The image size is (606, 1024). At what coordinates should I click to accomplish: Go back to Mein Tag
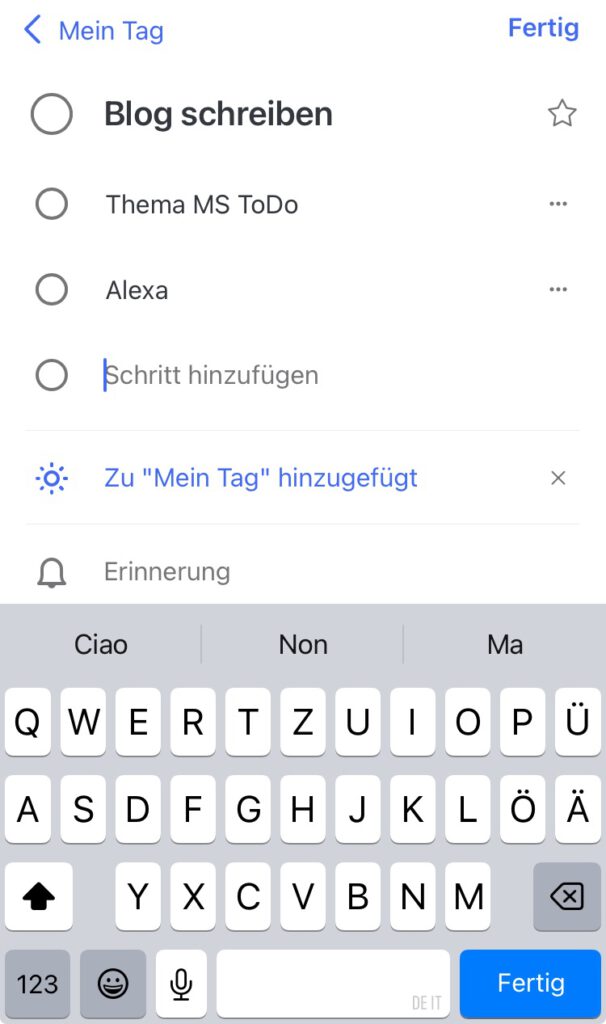[x=94, y=31]
